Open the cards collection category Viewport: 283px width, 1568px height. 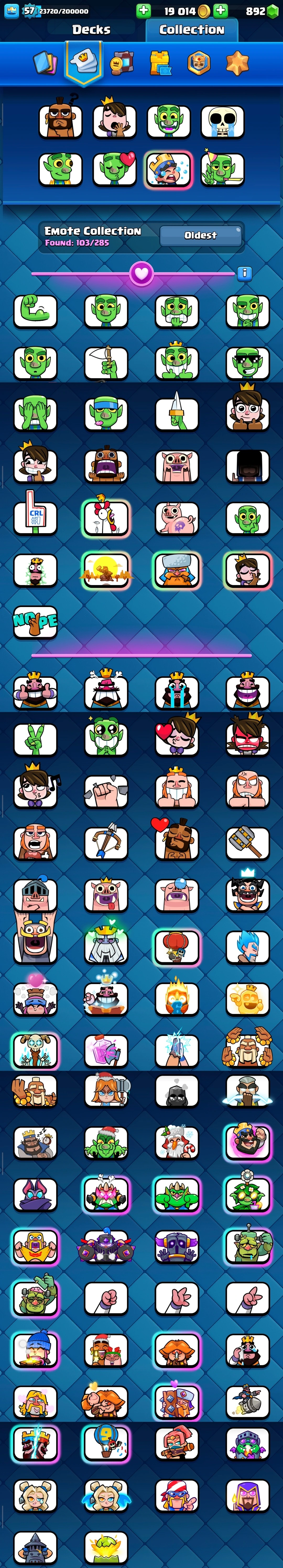click(45, 62)
